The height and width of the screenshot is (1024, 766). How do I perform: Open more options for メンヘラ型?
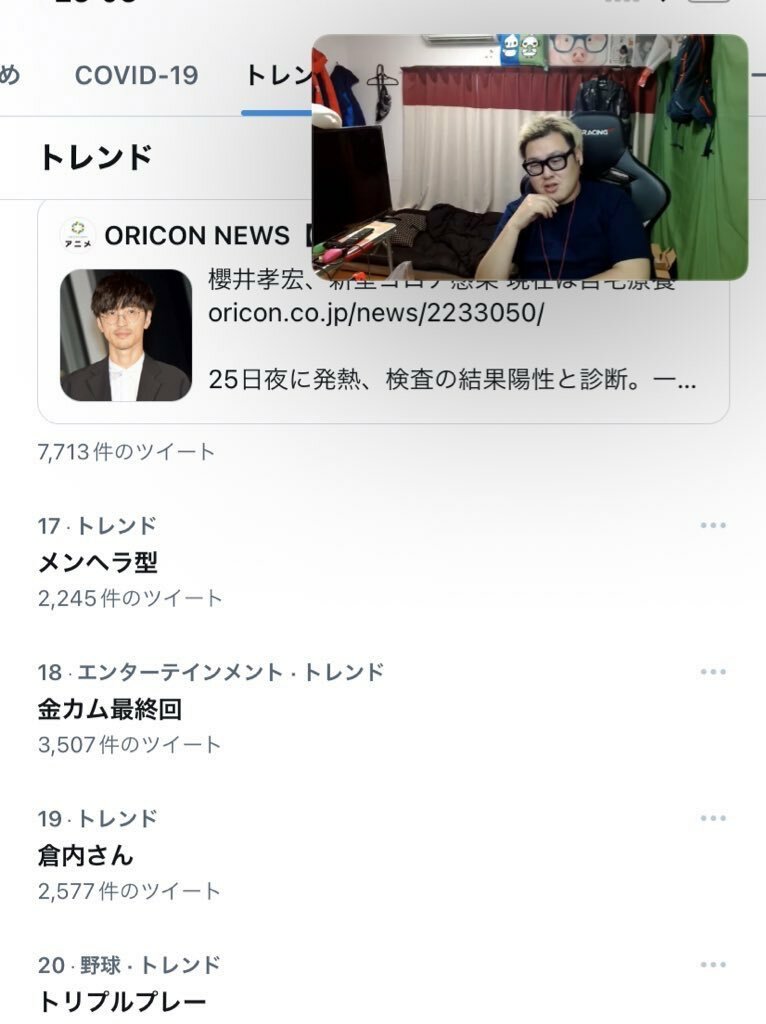click(713, 526)
